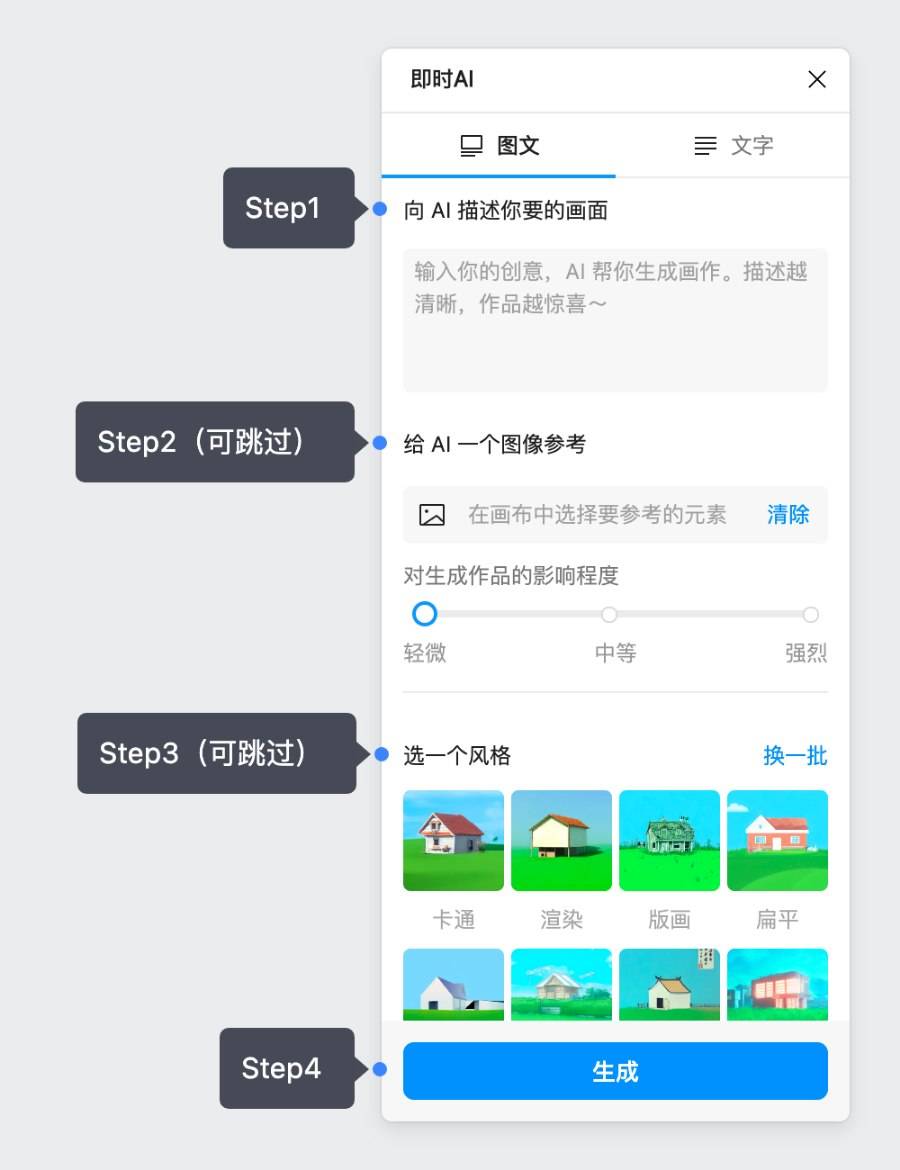Set influence level to 中等 on the slider
The image size is (900, 1170).
tap(608, 614)
